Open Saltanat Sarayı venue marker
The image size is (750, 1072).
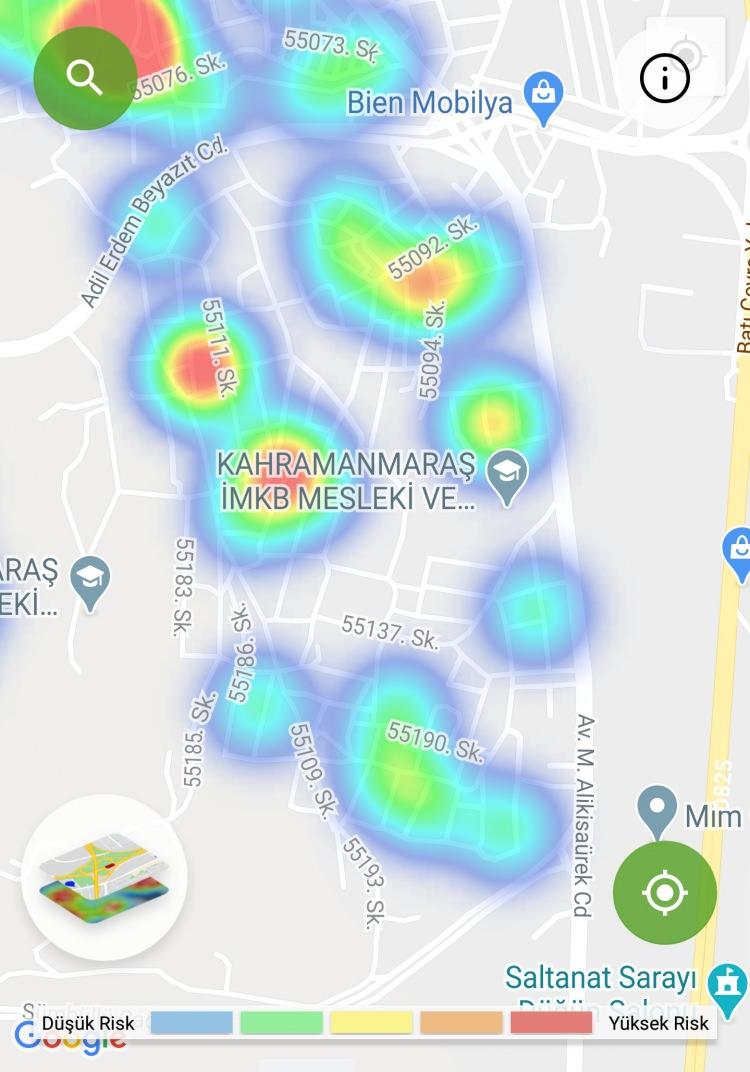tap(727, 983)
